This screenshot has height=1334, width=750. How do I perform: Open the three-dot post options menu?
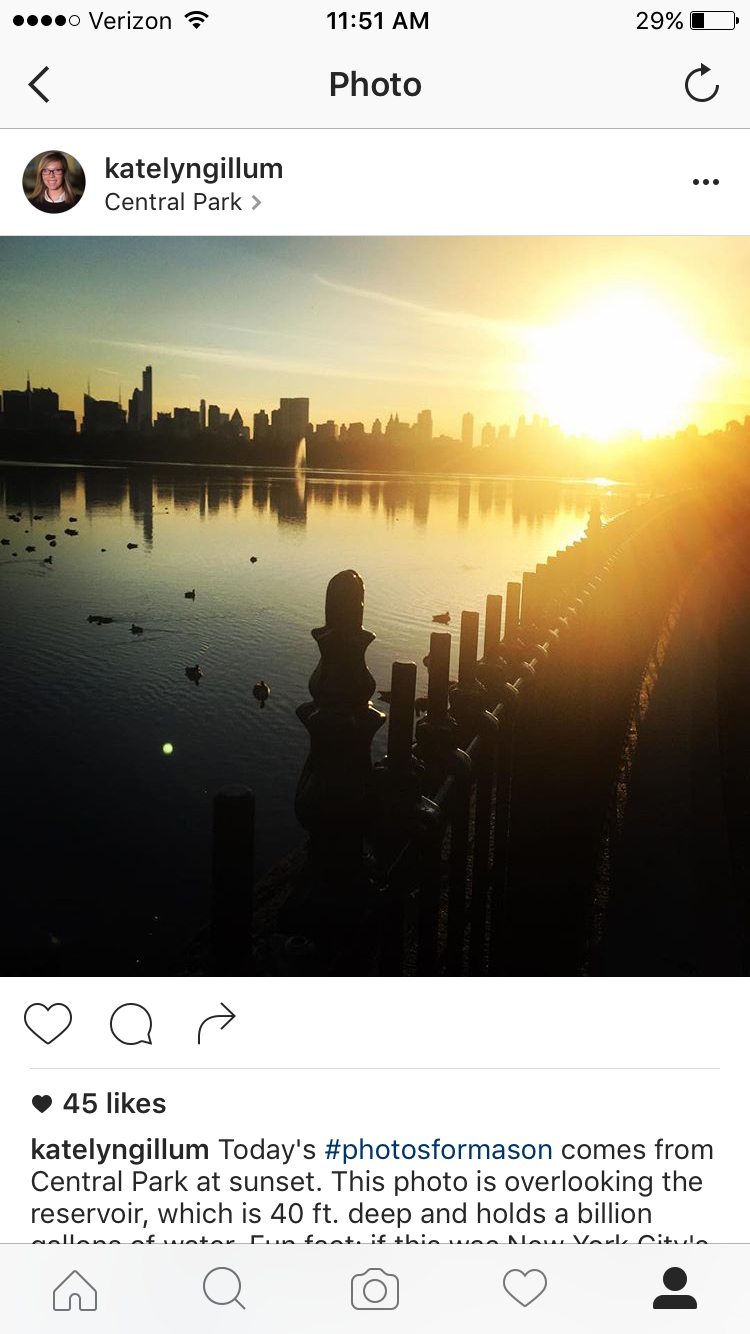pos(705,182)
